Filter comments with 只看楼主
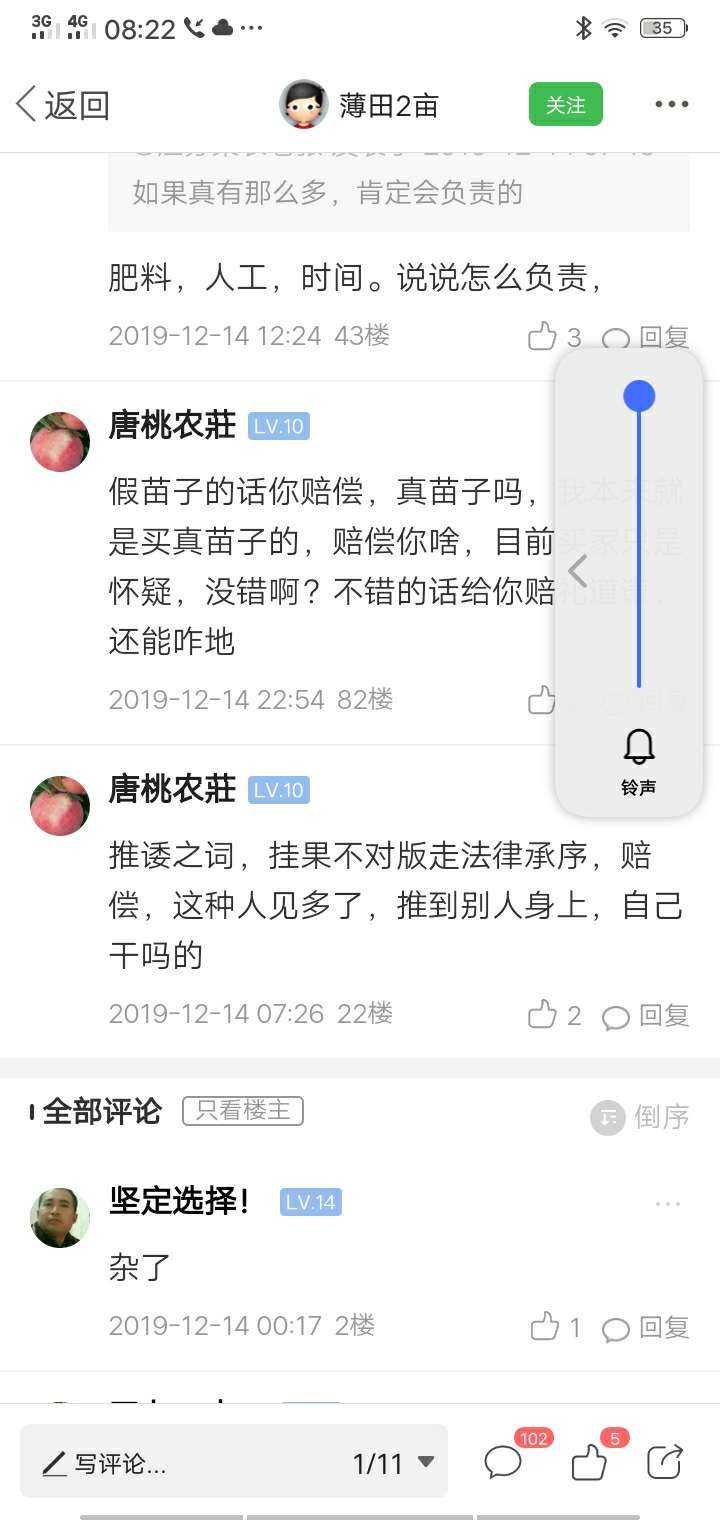720x1520 pixels. tap(243, 1110)
